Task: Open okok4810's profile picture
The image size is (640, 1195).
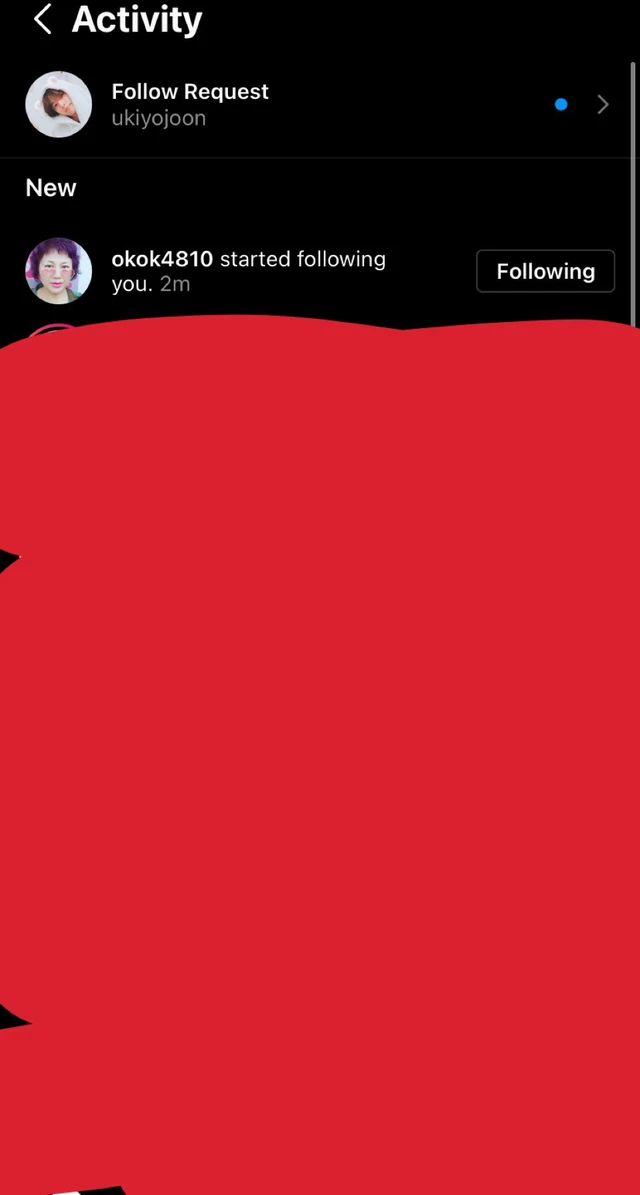Action: (59, 271)
